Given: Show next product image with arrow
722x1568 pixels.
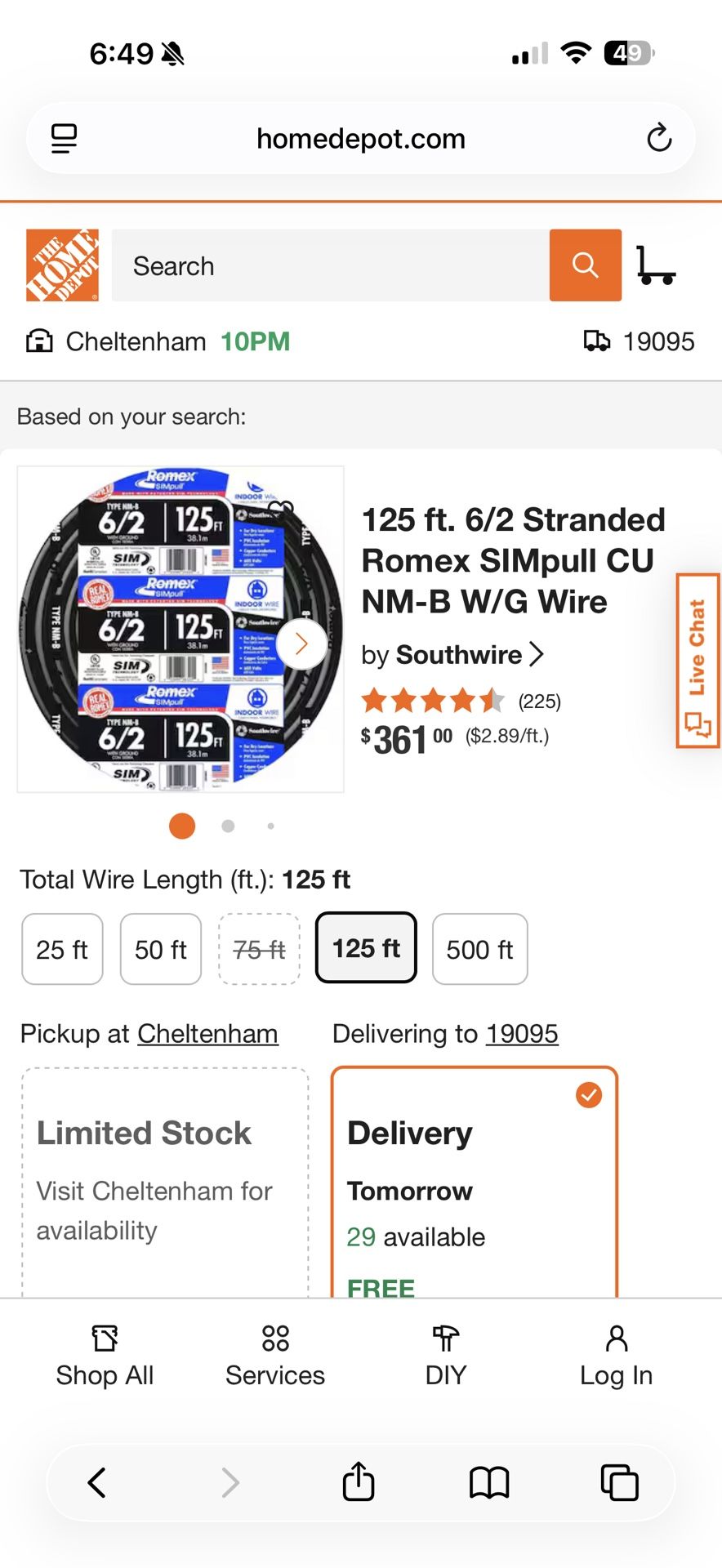Looking at the screenshot, I should click(301, 644).
